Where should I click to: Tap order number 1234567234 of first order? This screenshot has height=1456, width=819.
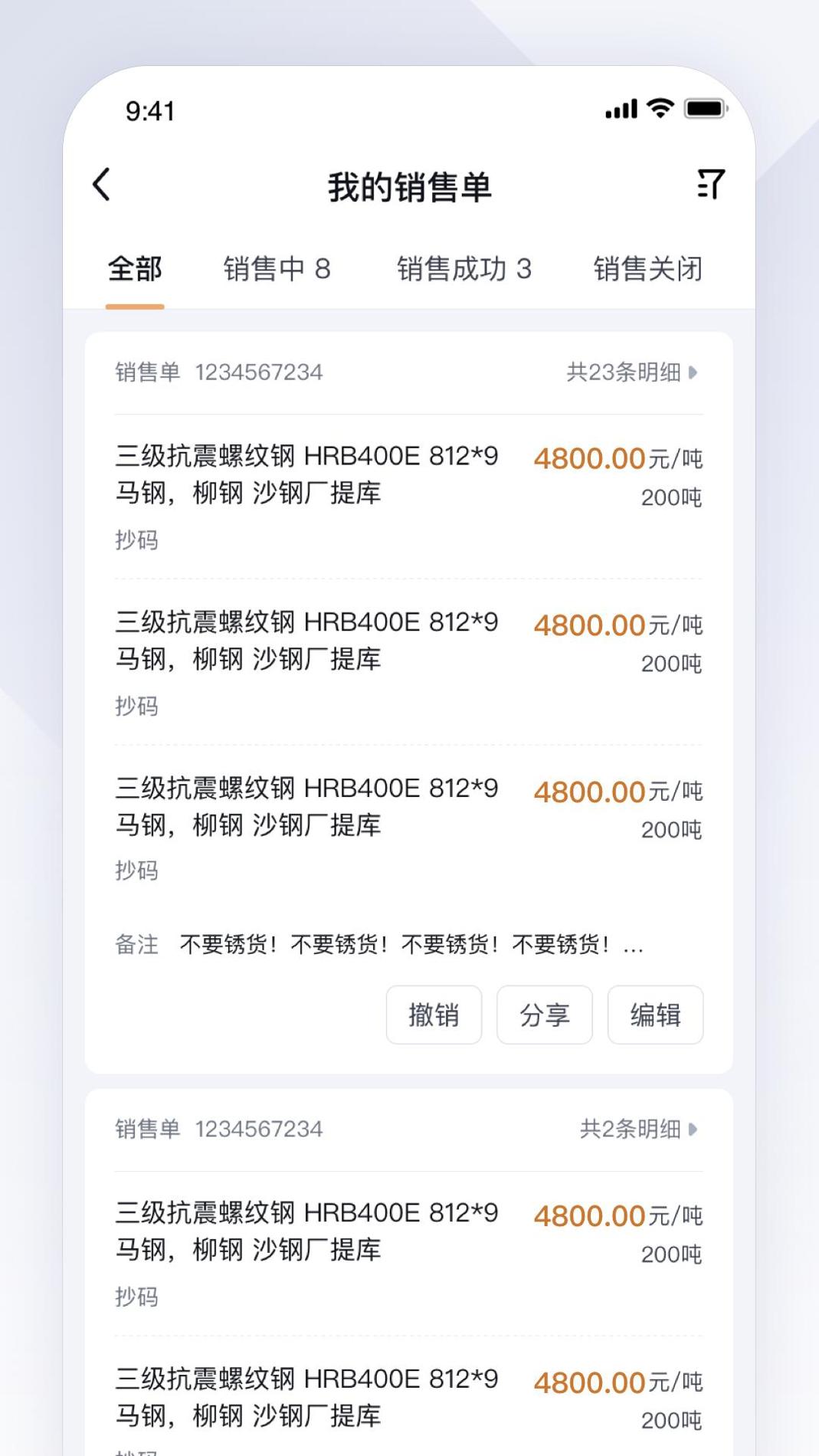point(260,372)
